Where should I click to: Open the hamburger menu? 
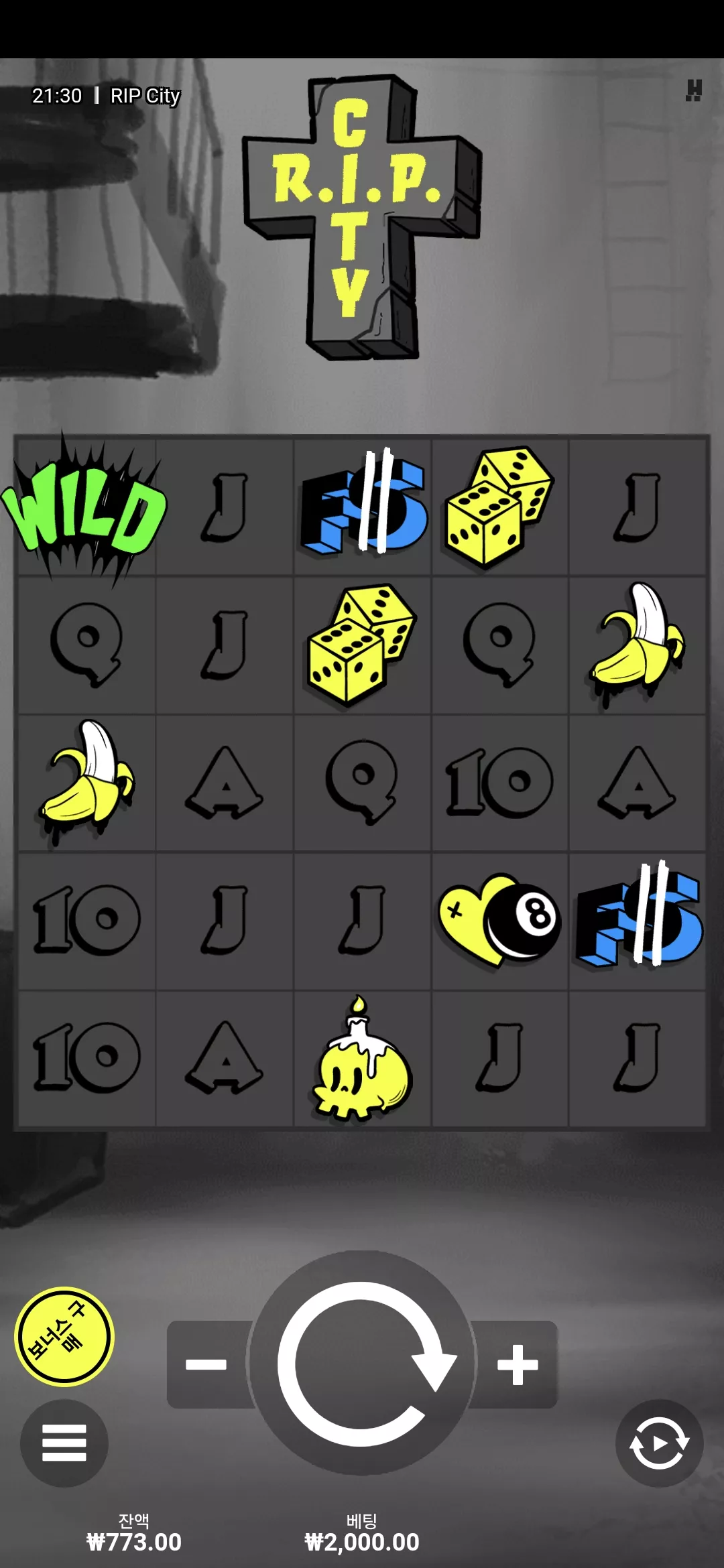(64, 1443)
